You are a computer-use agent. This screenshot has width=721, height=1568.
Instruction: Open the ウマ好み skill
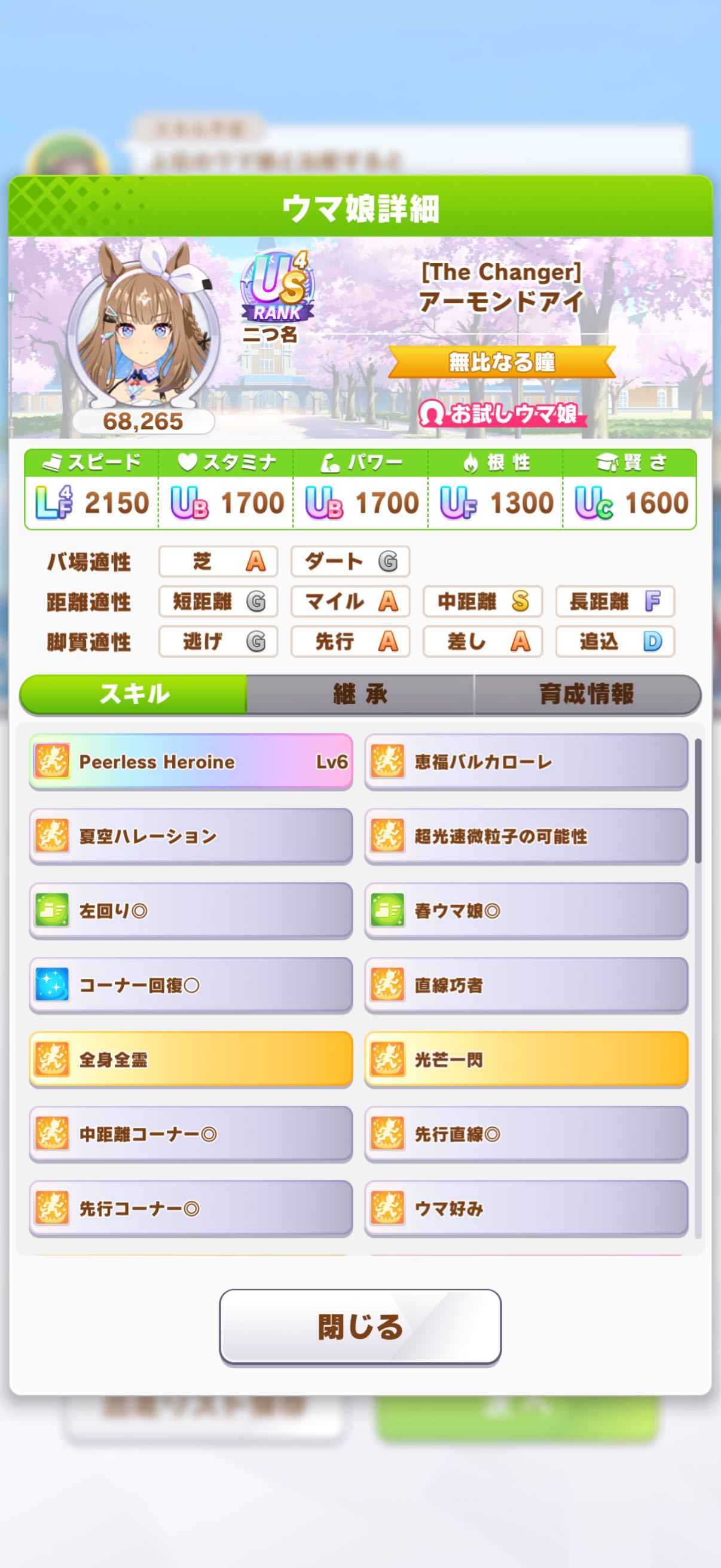click(x=526, y=1208)
